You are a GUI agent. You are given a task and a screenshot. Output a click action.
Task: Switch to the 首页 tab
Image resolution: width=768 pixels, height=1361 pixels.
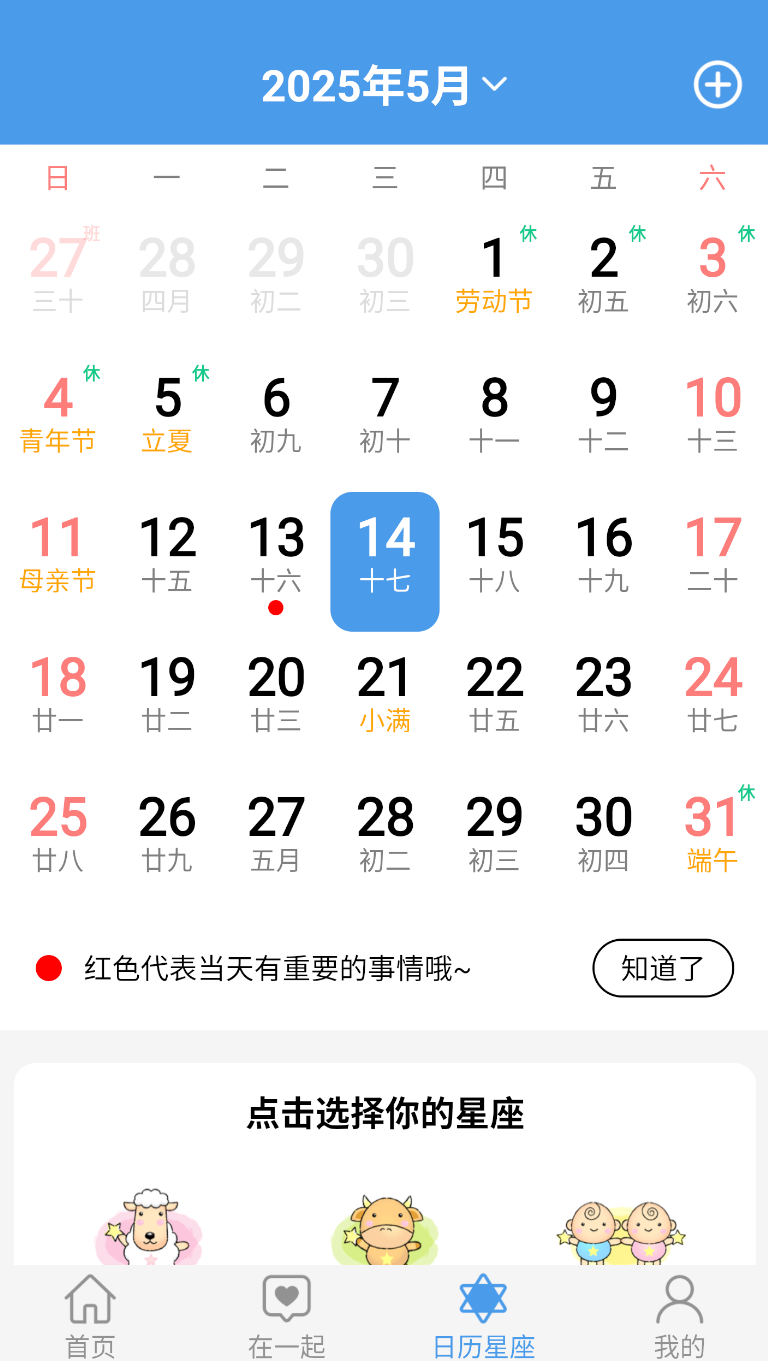click(x=90, y=1316)
